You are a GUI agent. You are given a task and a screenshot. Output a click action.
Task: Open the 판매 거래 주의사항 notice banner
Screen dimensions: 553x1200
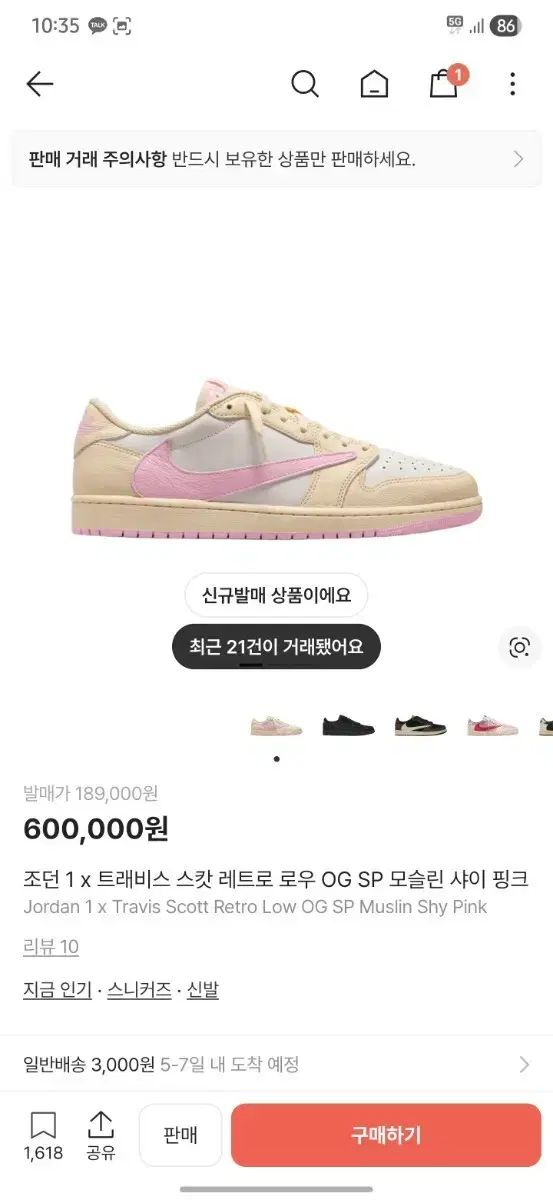[x=276, y=159]
